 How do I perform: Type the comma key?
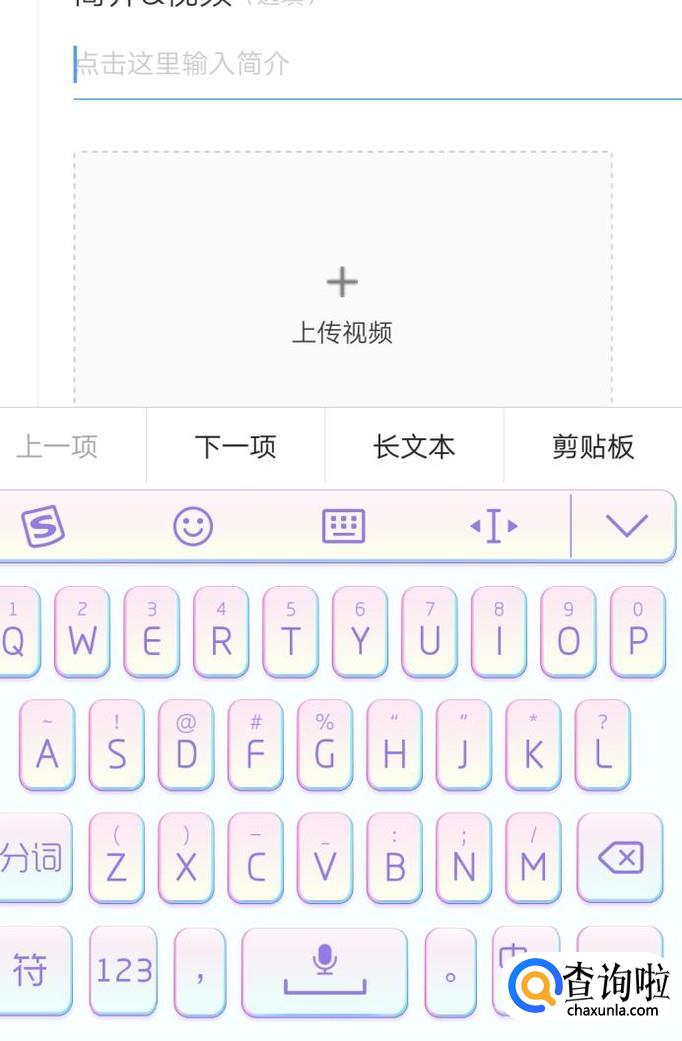(x=200, y=971)
